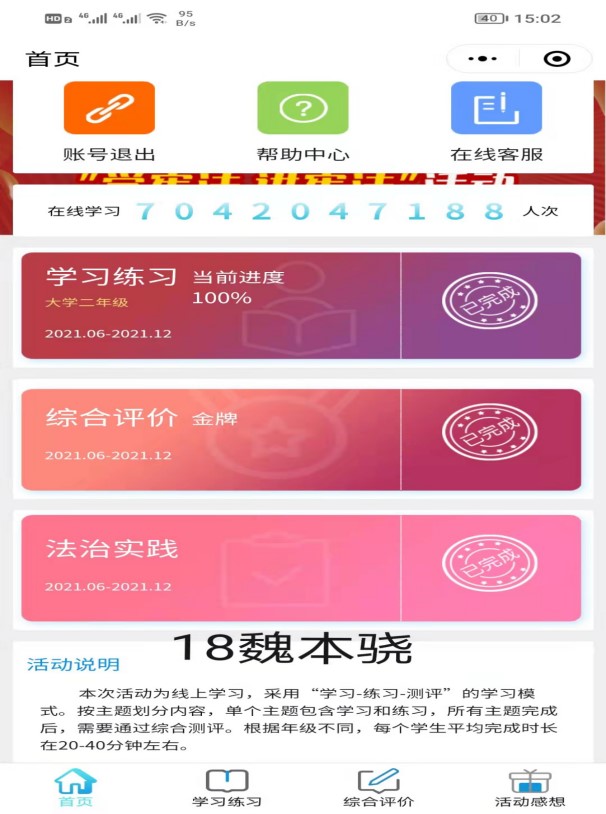606x814 pixels.
Task: Open the 法治实践 card
Action: 301,568
